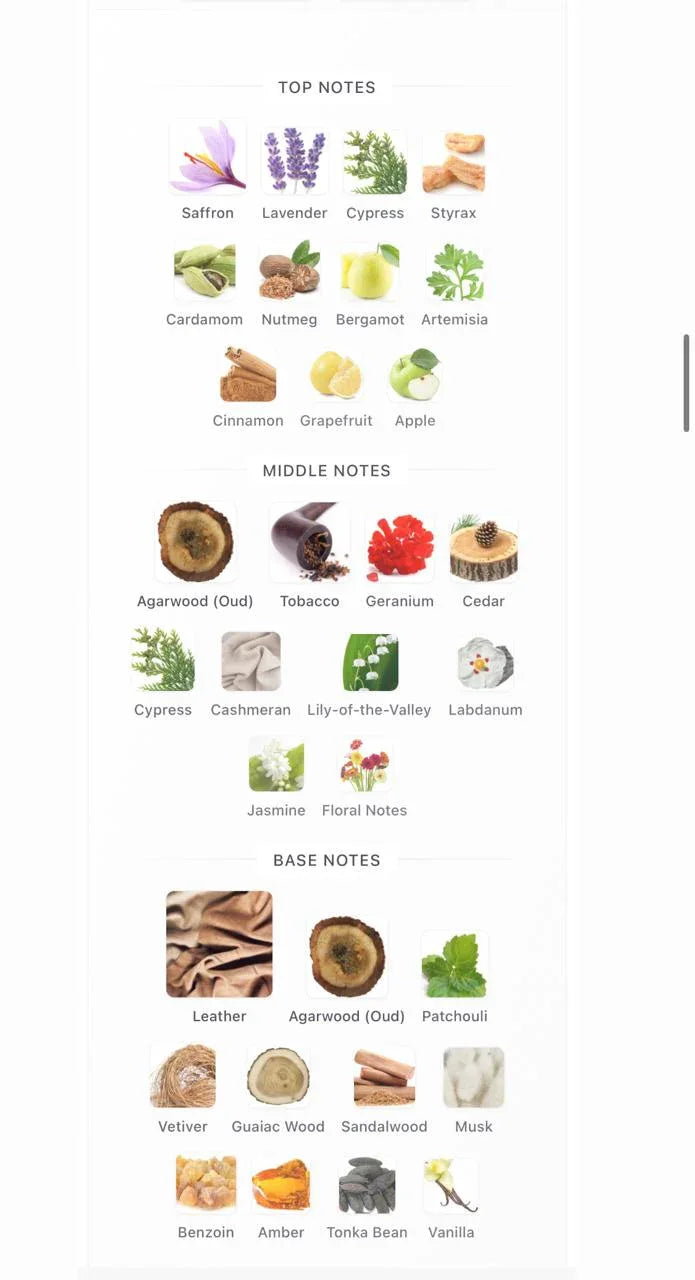Screen dimensions: 695x1280
Task: View the Vanilla note page
Action: pos(451,1186)
